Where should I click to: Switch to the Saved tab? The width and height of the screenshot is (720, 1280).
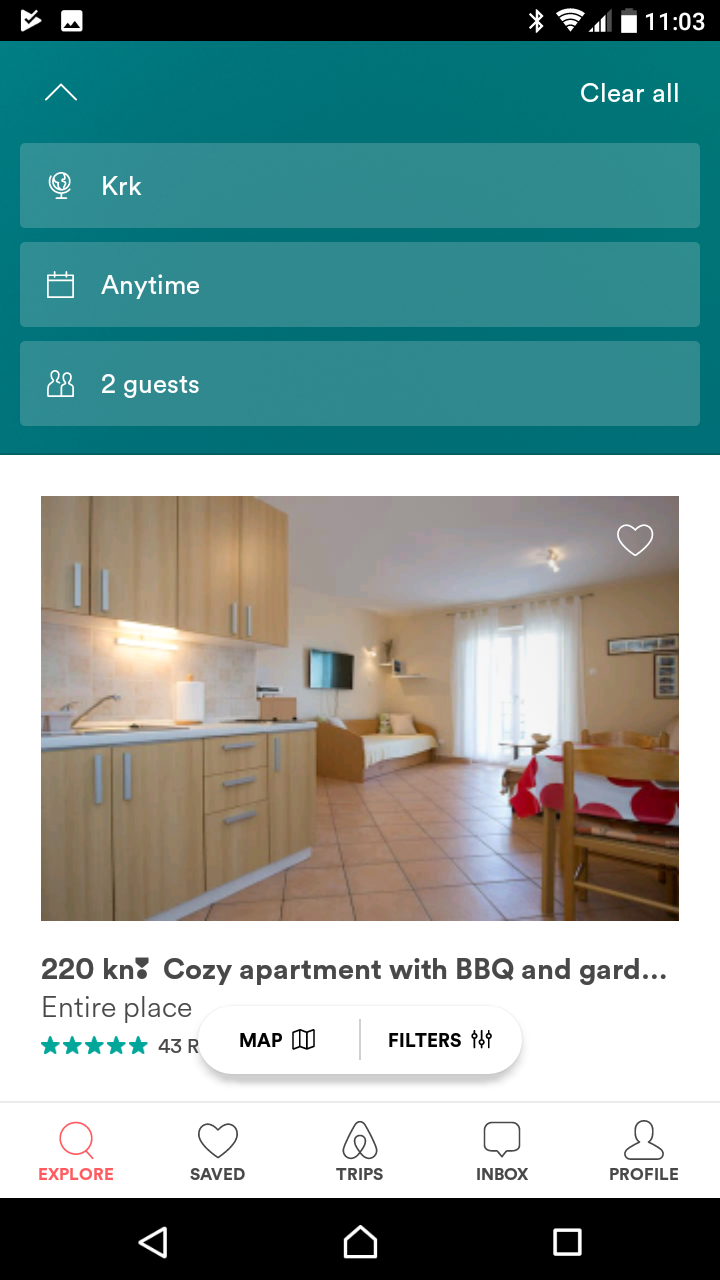[217, 1151]
